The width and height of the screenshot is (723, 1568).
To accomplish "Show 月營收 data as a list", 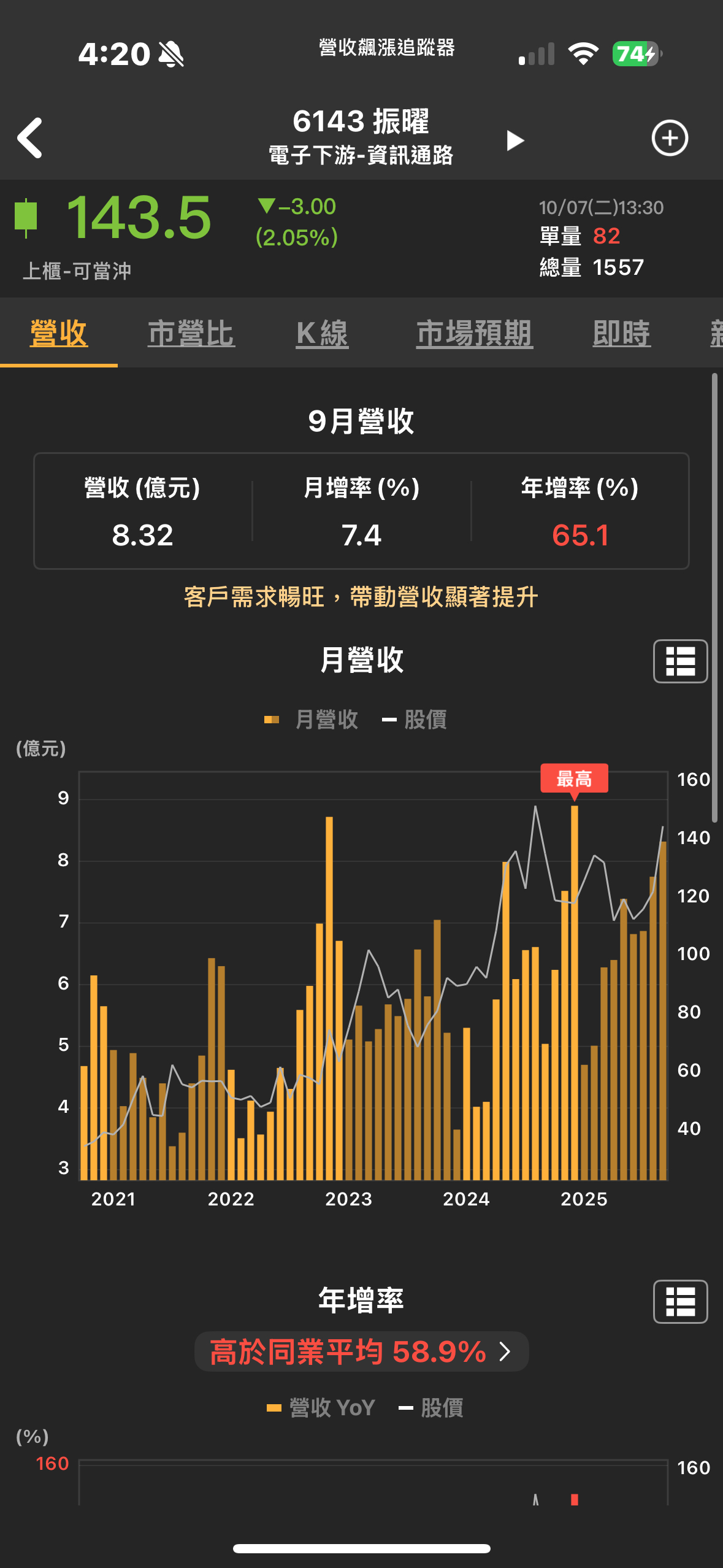I will coord(680,661).
